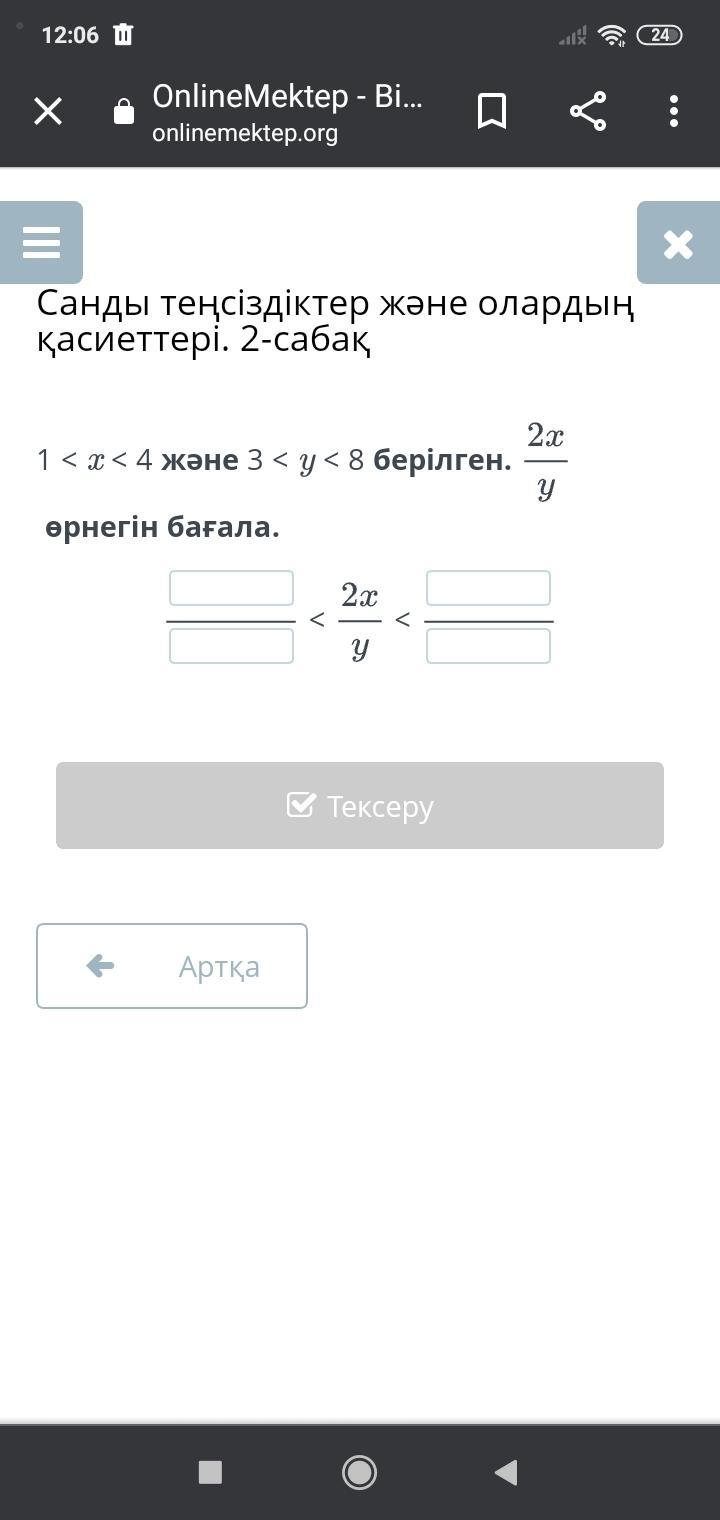Image resolution: width=720 pixels, height=1520 pixels.
Task: Close the browser tab with X
Action: point(48,111)
